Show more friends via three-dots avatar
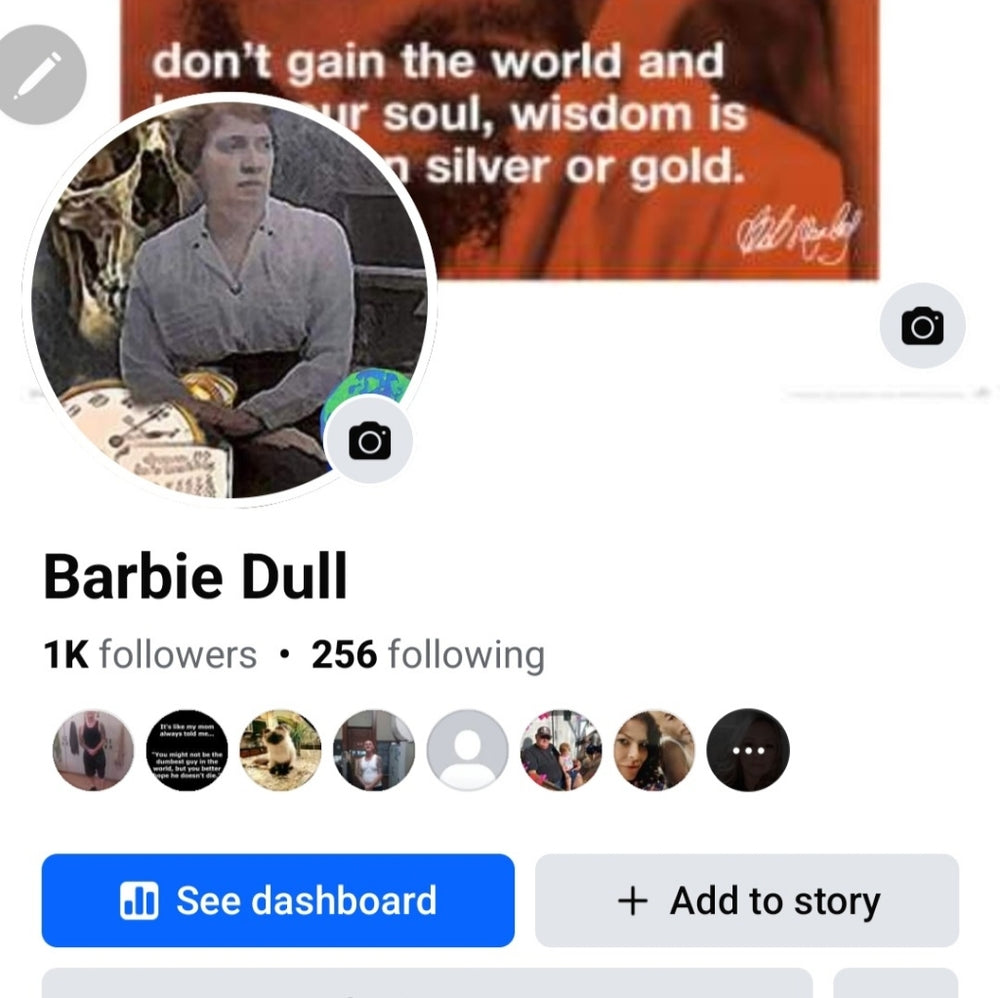Screen dimensions: 1000x998 click(x=748, y=750)
